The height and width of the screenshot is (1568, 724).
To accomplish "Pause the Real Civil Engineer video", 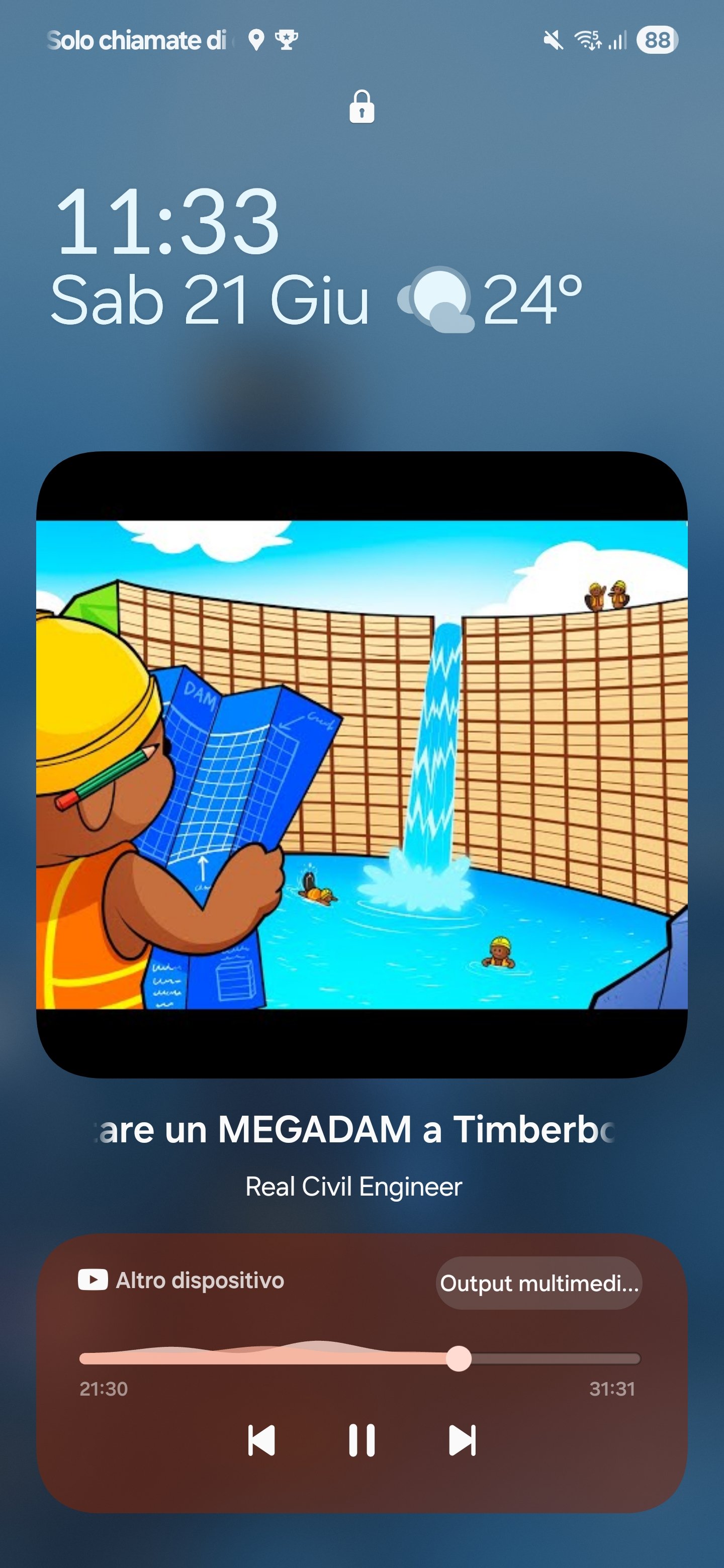I will [x=361, y=1440].
